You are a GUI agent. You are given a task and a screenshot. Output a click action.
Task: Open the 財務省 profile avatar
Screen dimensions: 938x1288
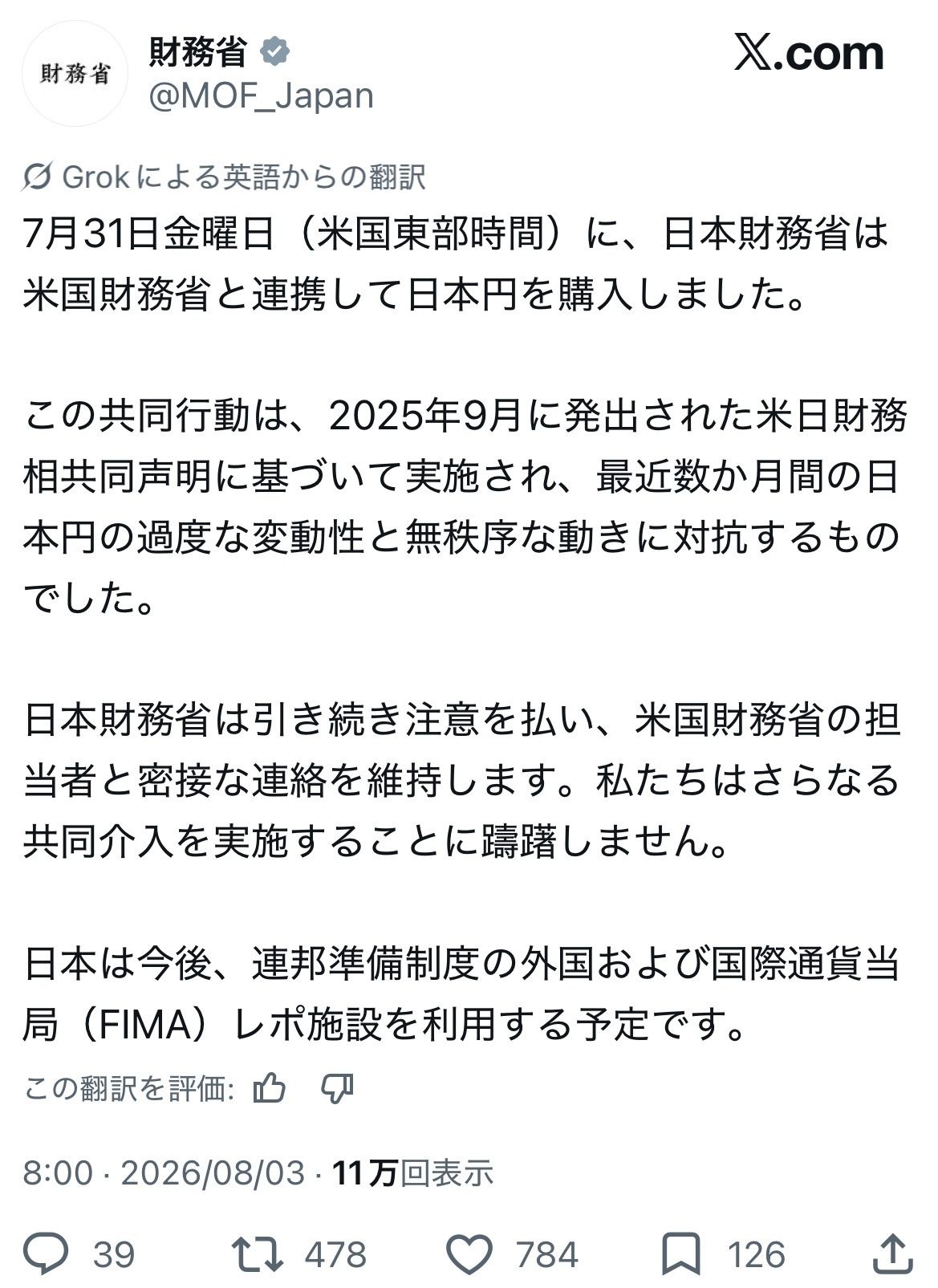click(75, 75)
